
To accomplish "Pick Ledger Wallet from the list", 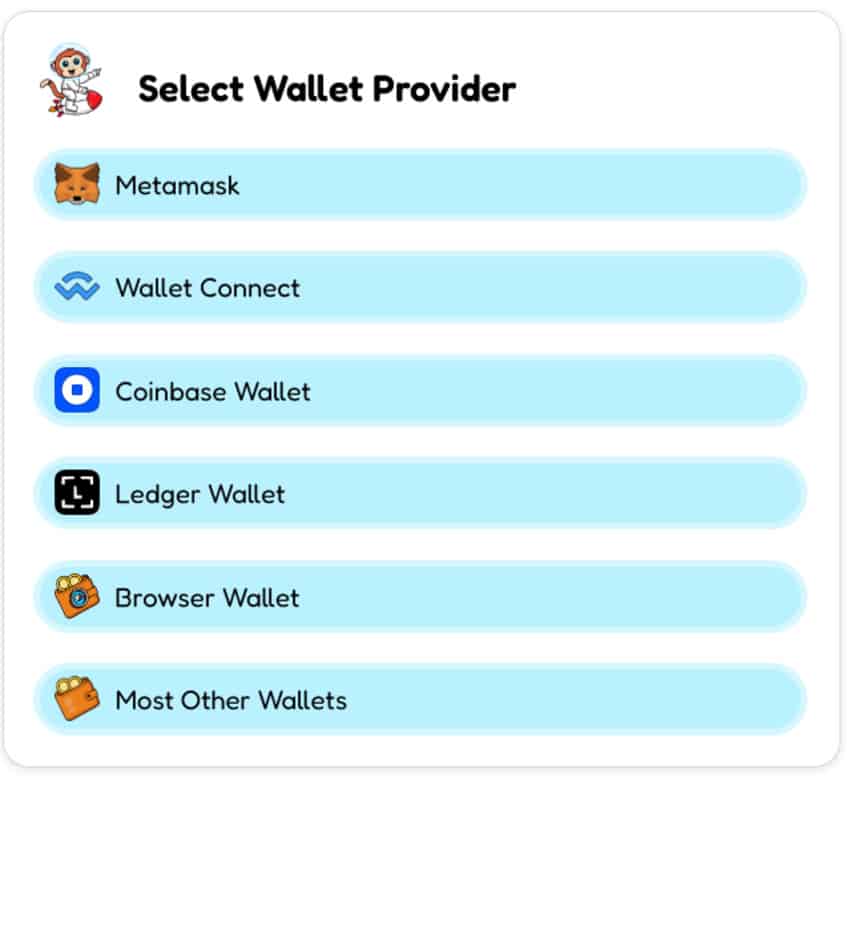I will point(420,494).
